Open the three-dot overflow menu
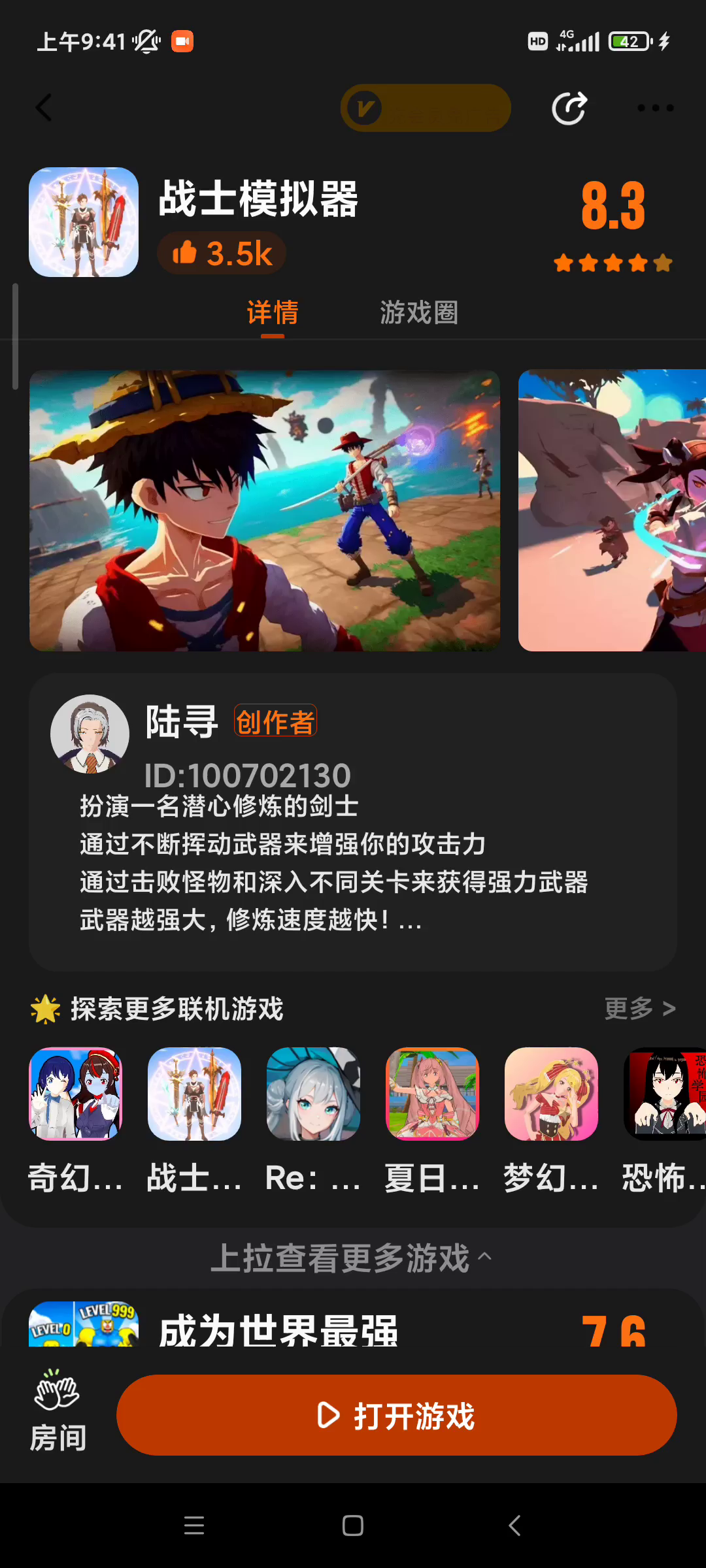This screenshot has height=1568, width=706. 655,108
